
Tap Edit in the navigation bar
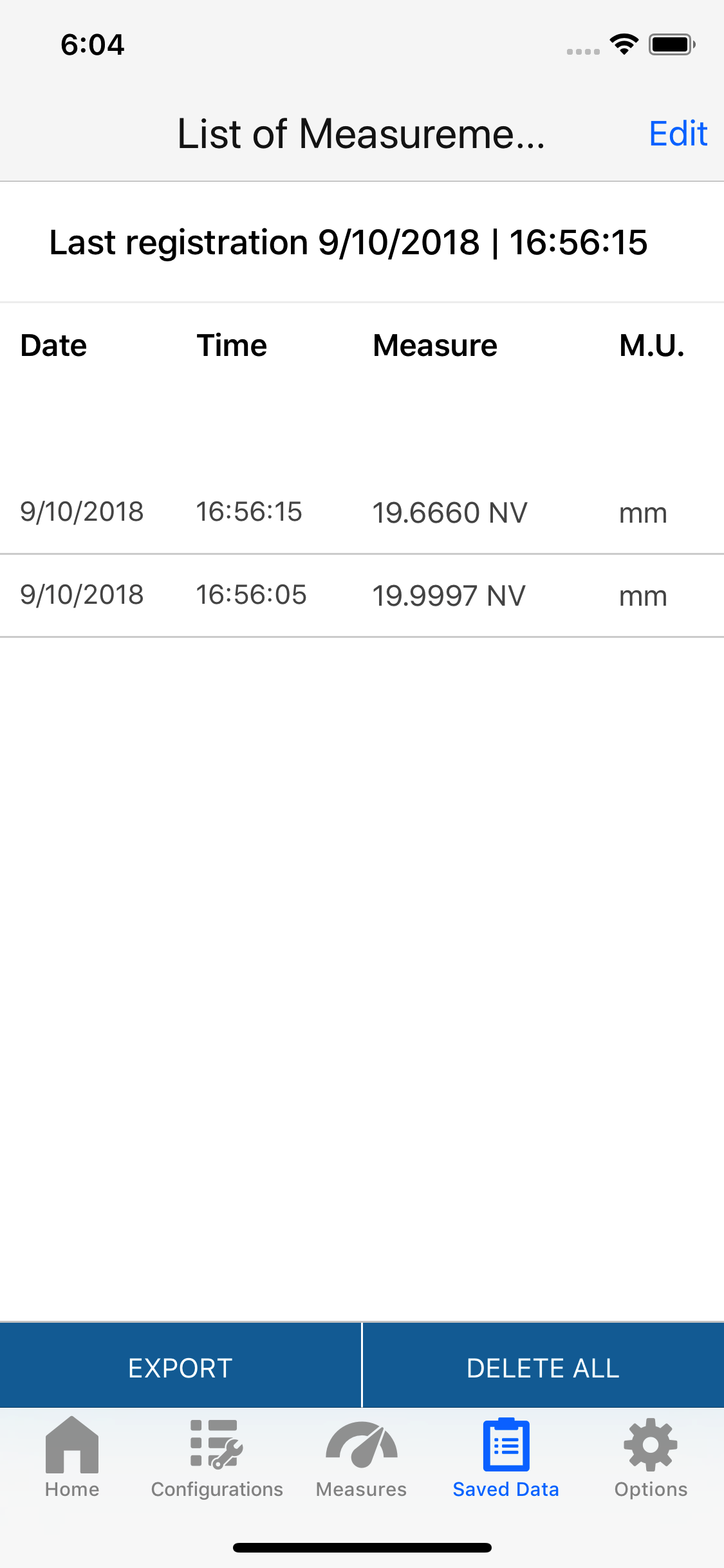[678, 134]
